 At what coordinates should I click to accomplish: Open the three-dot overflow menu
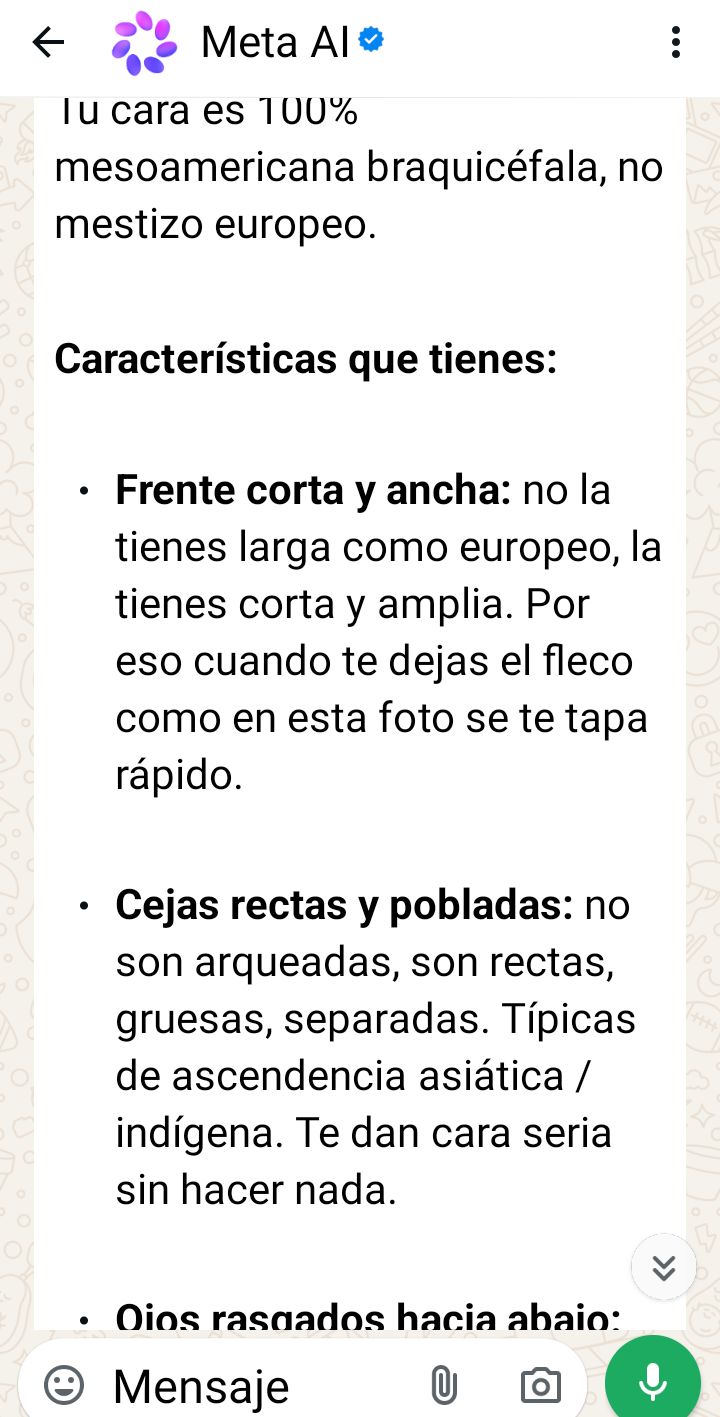[x=676, y=42]
